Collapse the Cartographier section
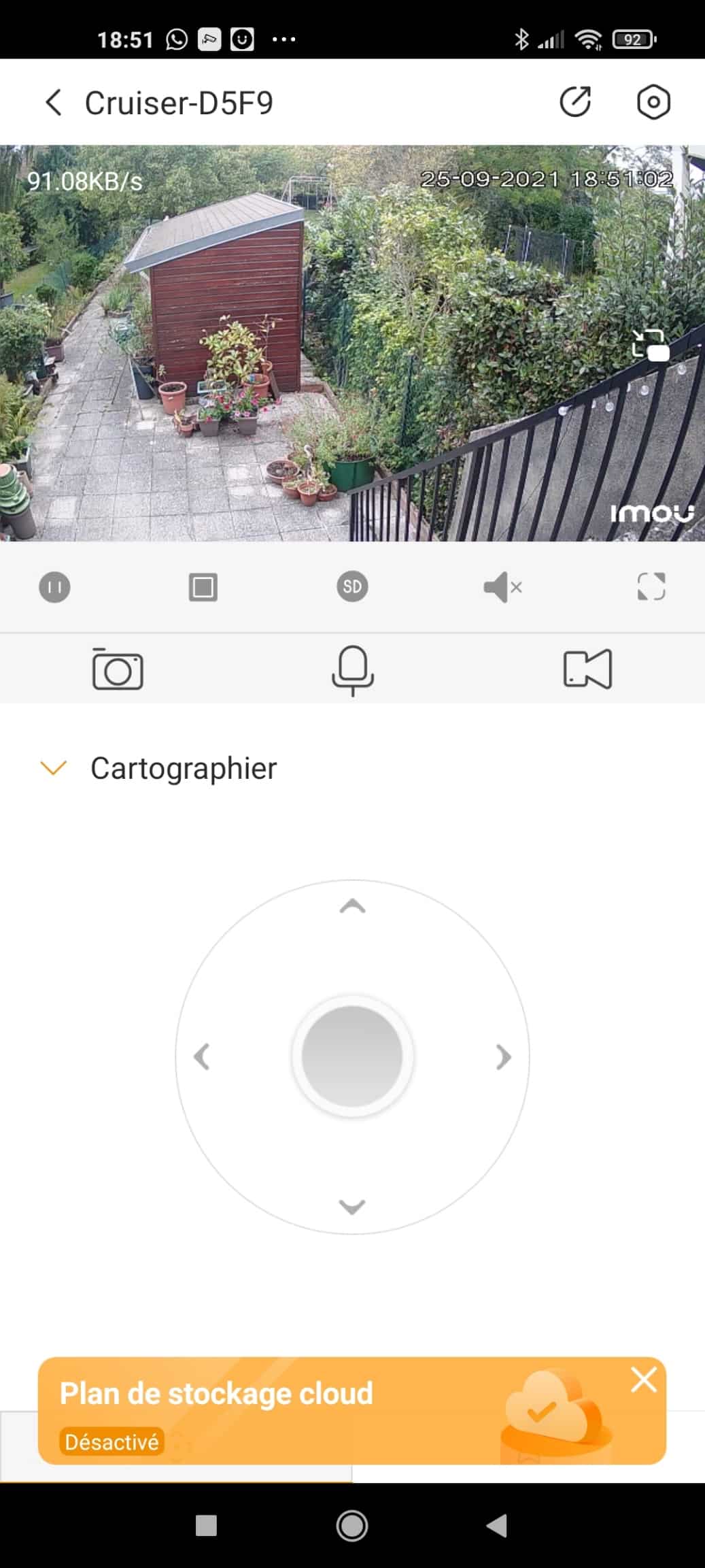The width and height of the screenshot is (705, 1568). (53, 768)
